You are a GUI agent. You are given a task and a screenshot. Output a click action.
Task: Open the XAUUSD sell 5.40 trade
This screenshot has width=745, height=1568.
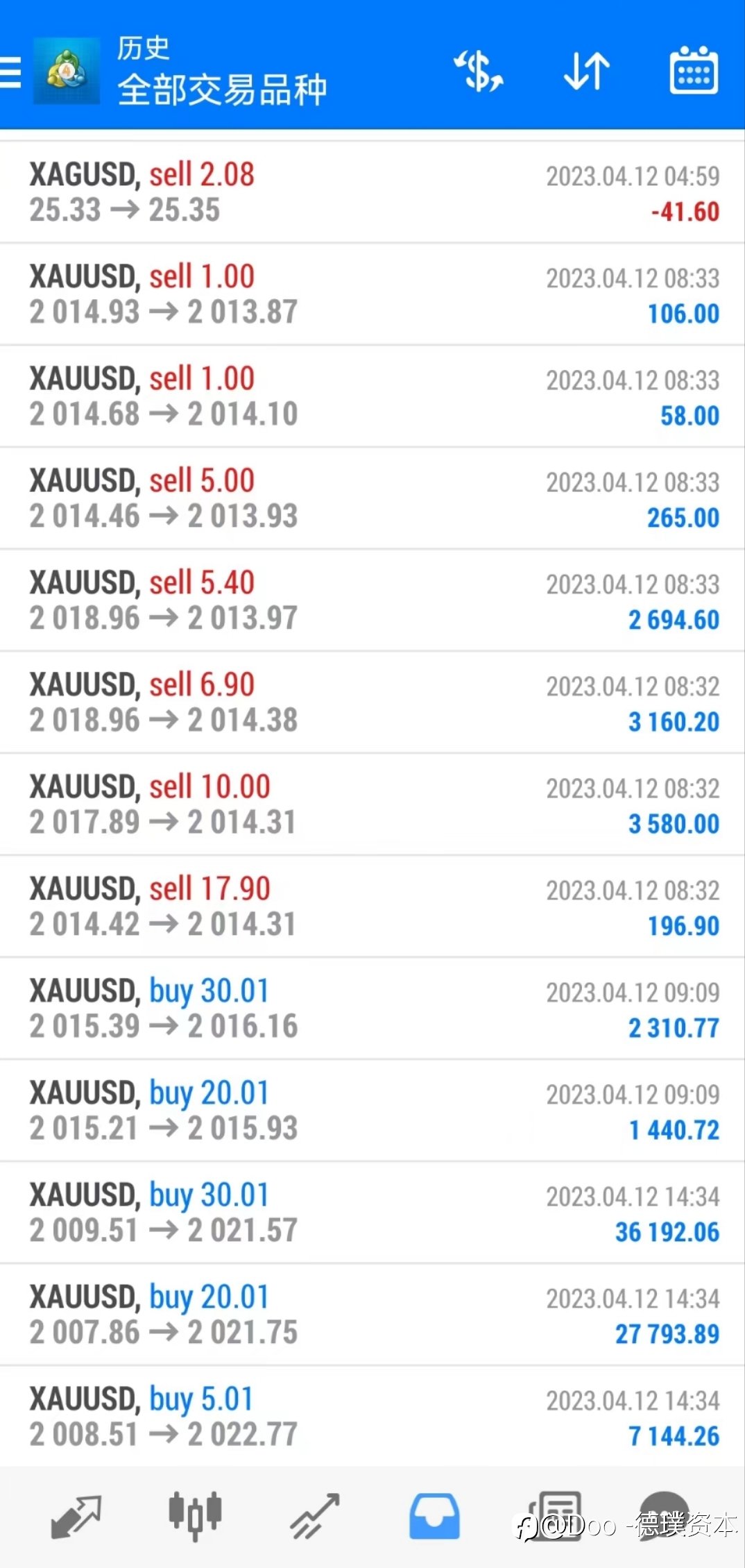372,600
